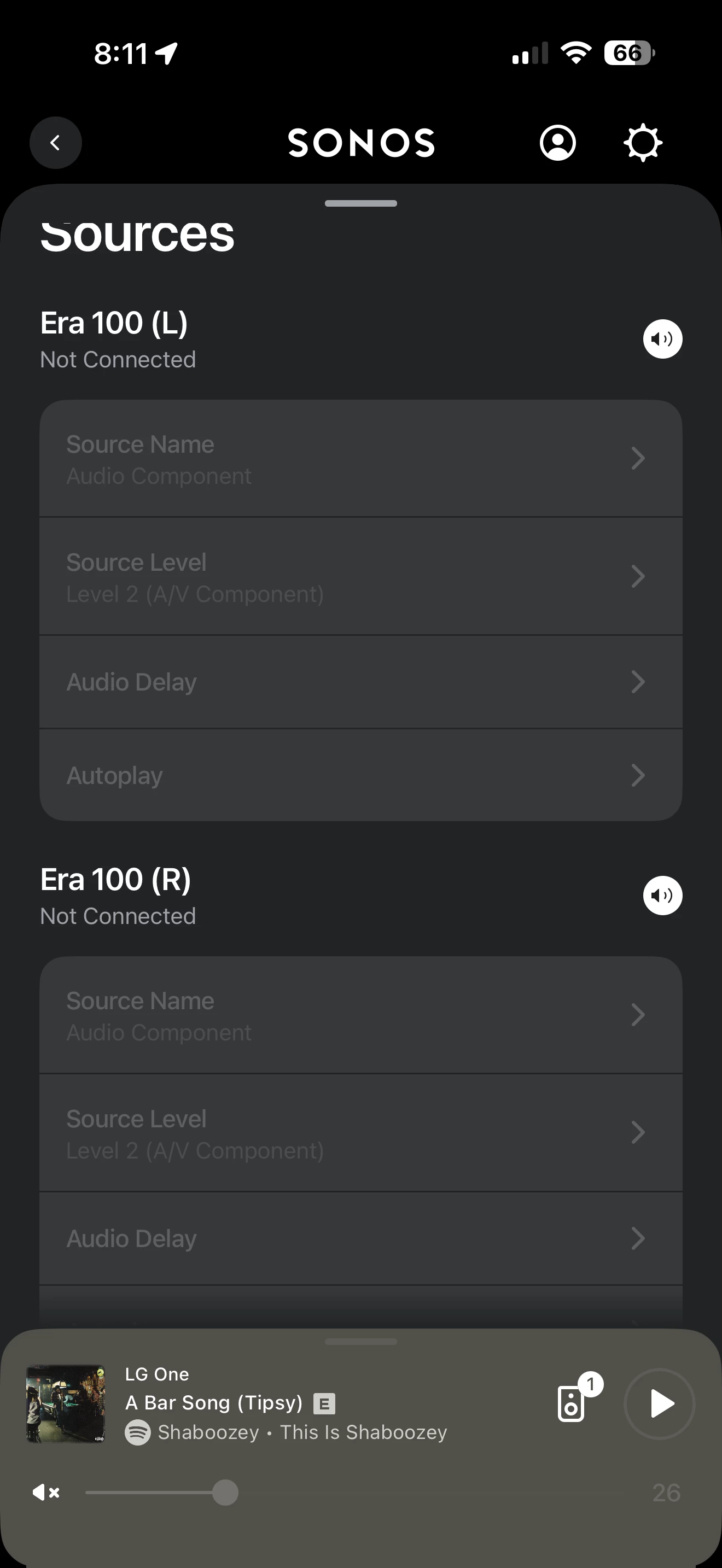Open Autoplay under Era 100 (L)

360,775
